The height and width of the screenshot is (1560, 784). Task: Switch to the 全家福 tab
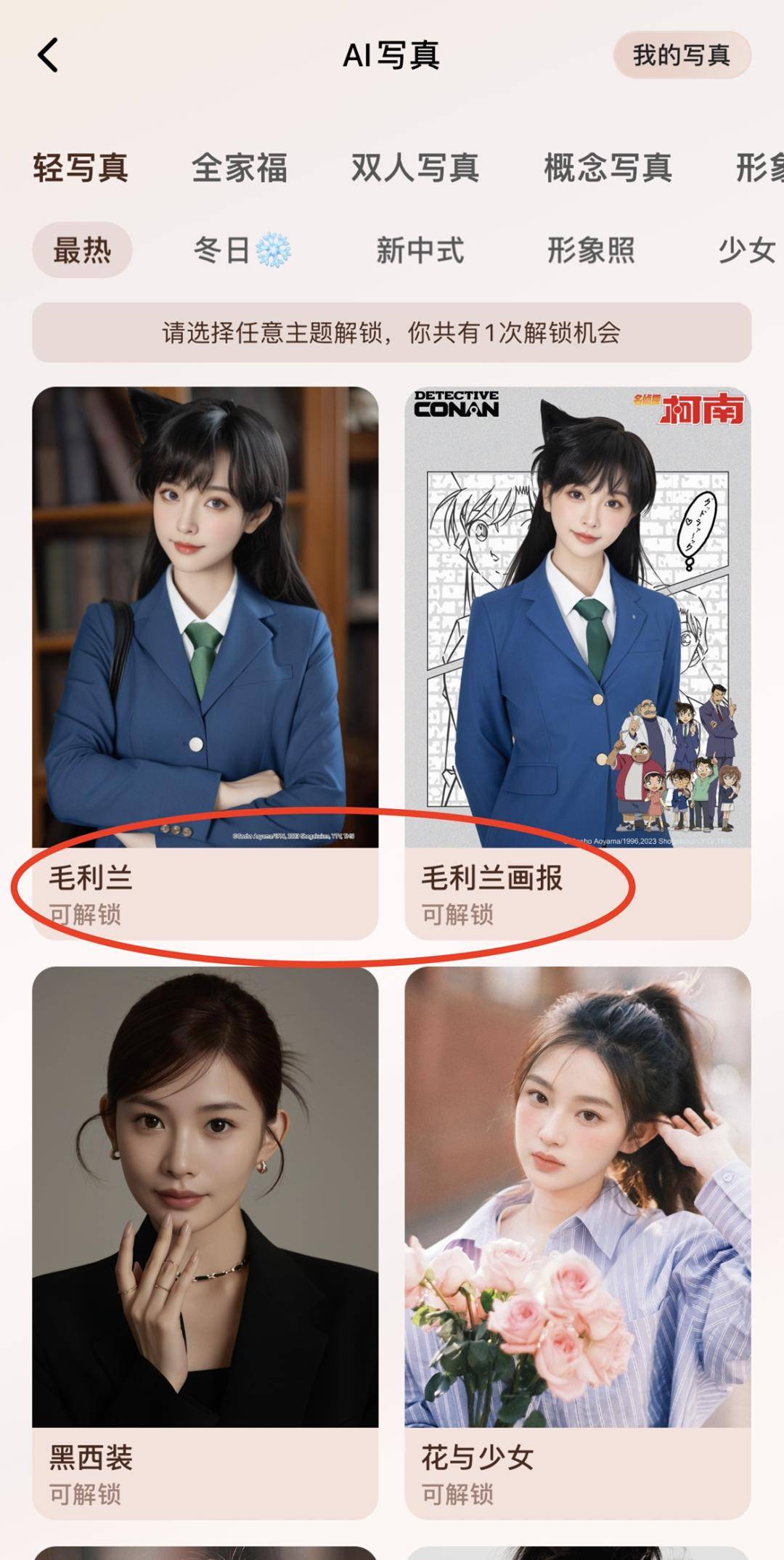240,168
